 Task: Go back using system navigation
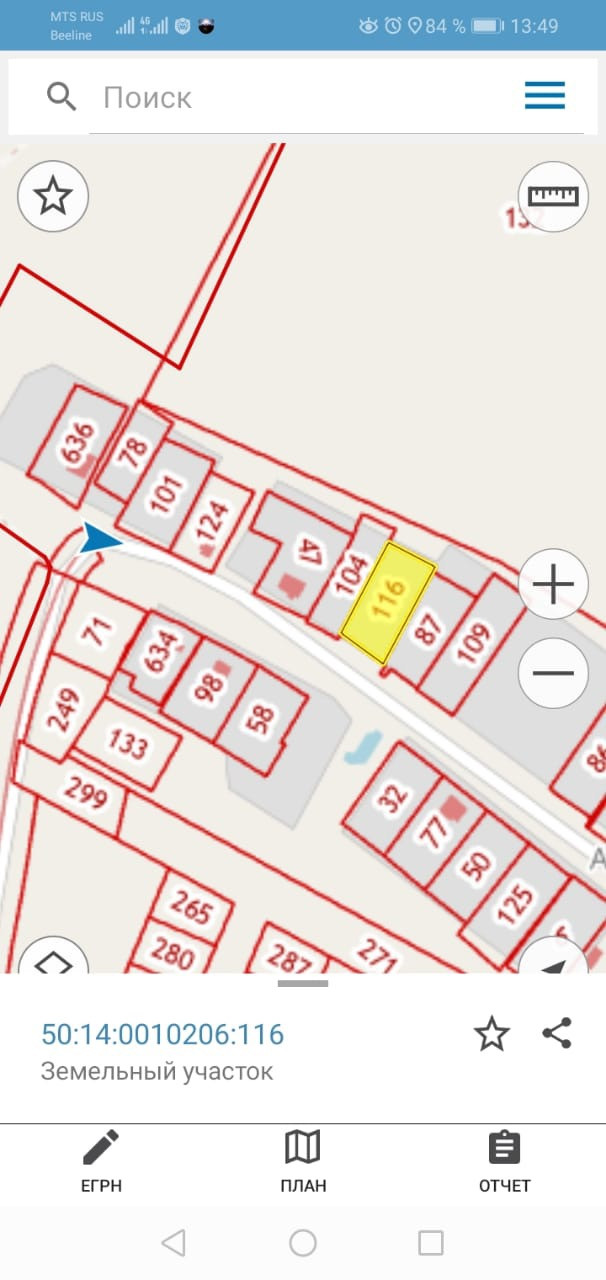pos(173,1243)
